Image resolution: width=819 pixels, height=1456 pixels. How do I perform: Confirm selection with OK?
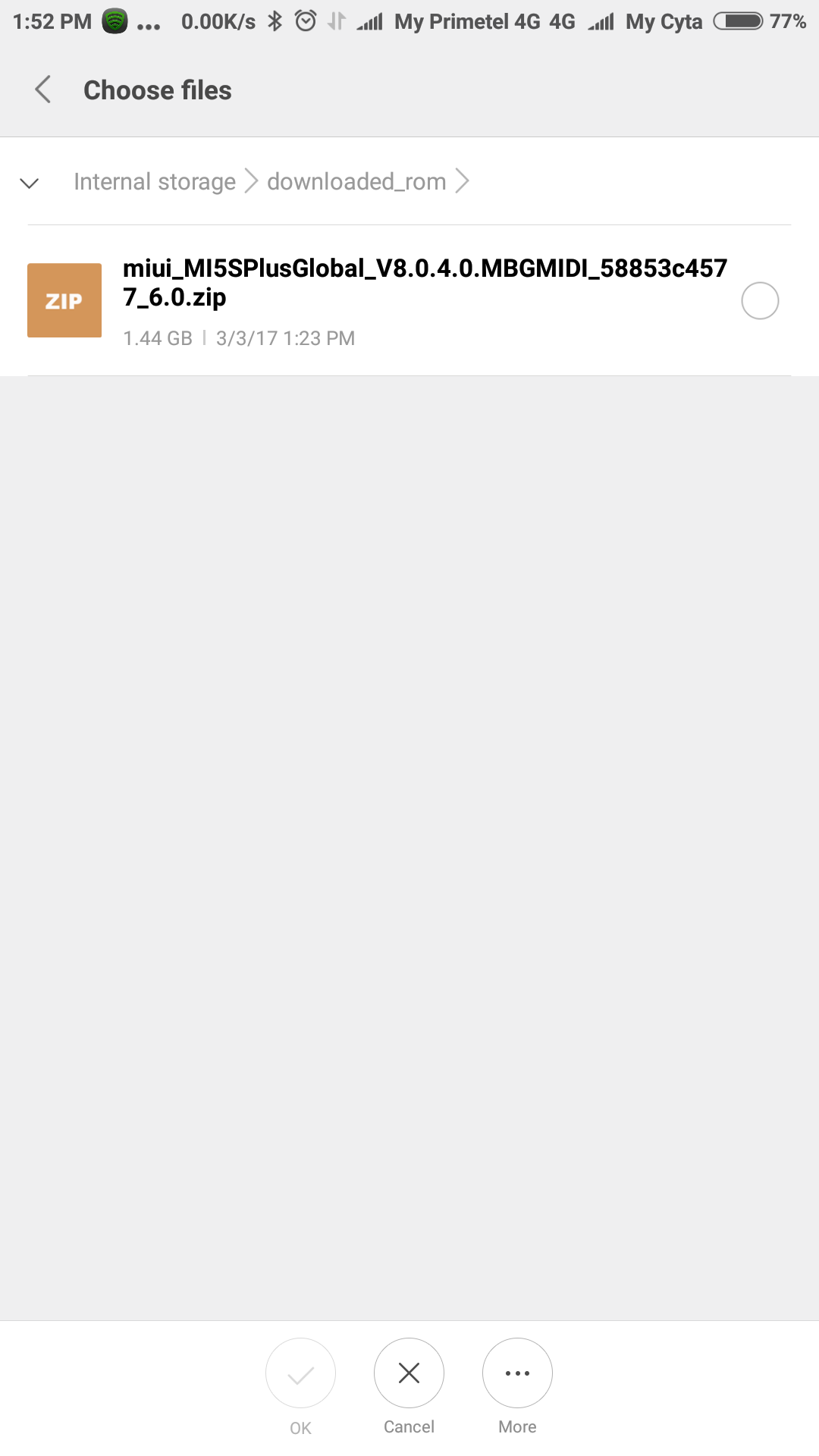(x=300, y=1373)
